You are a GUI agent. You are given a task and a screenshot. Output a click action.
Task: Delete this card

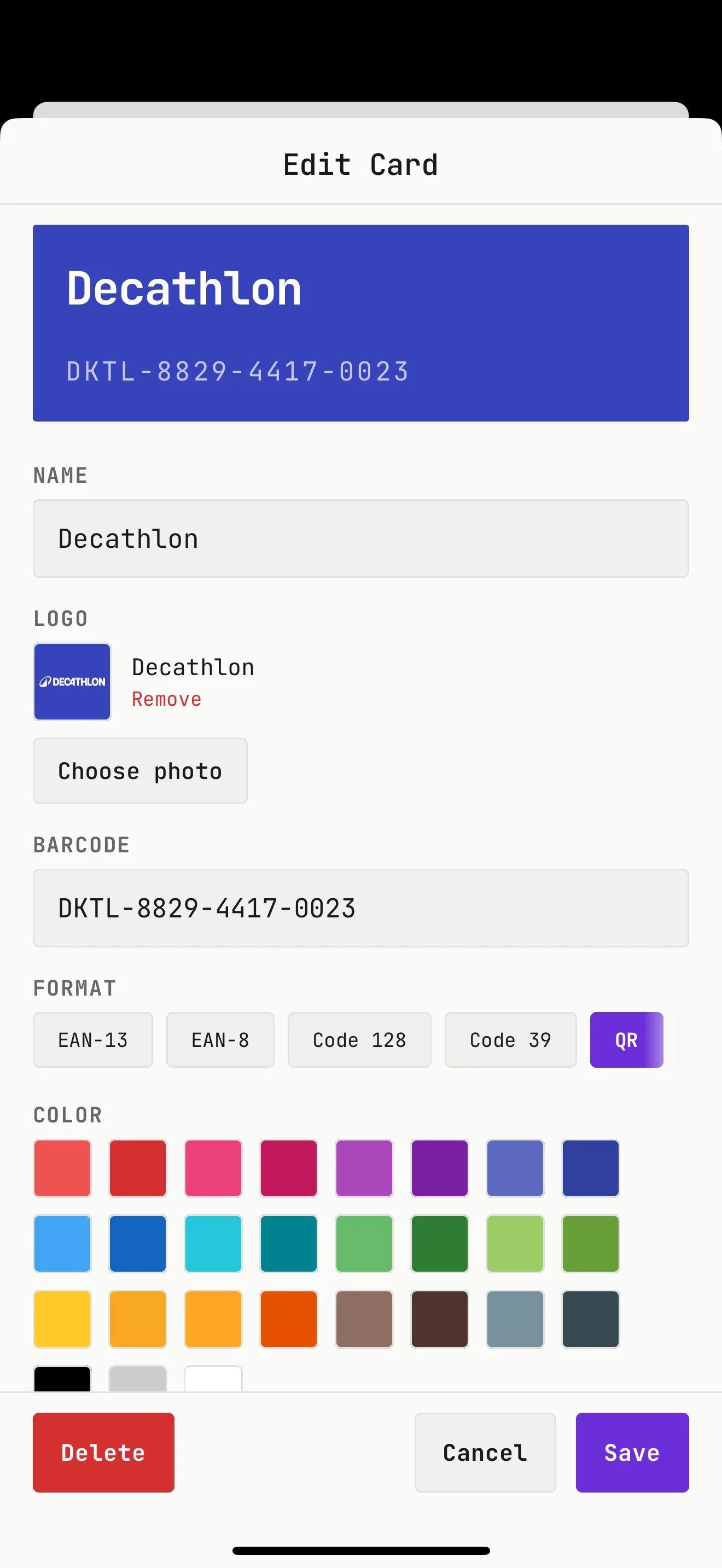point(103,1452)
